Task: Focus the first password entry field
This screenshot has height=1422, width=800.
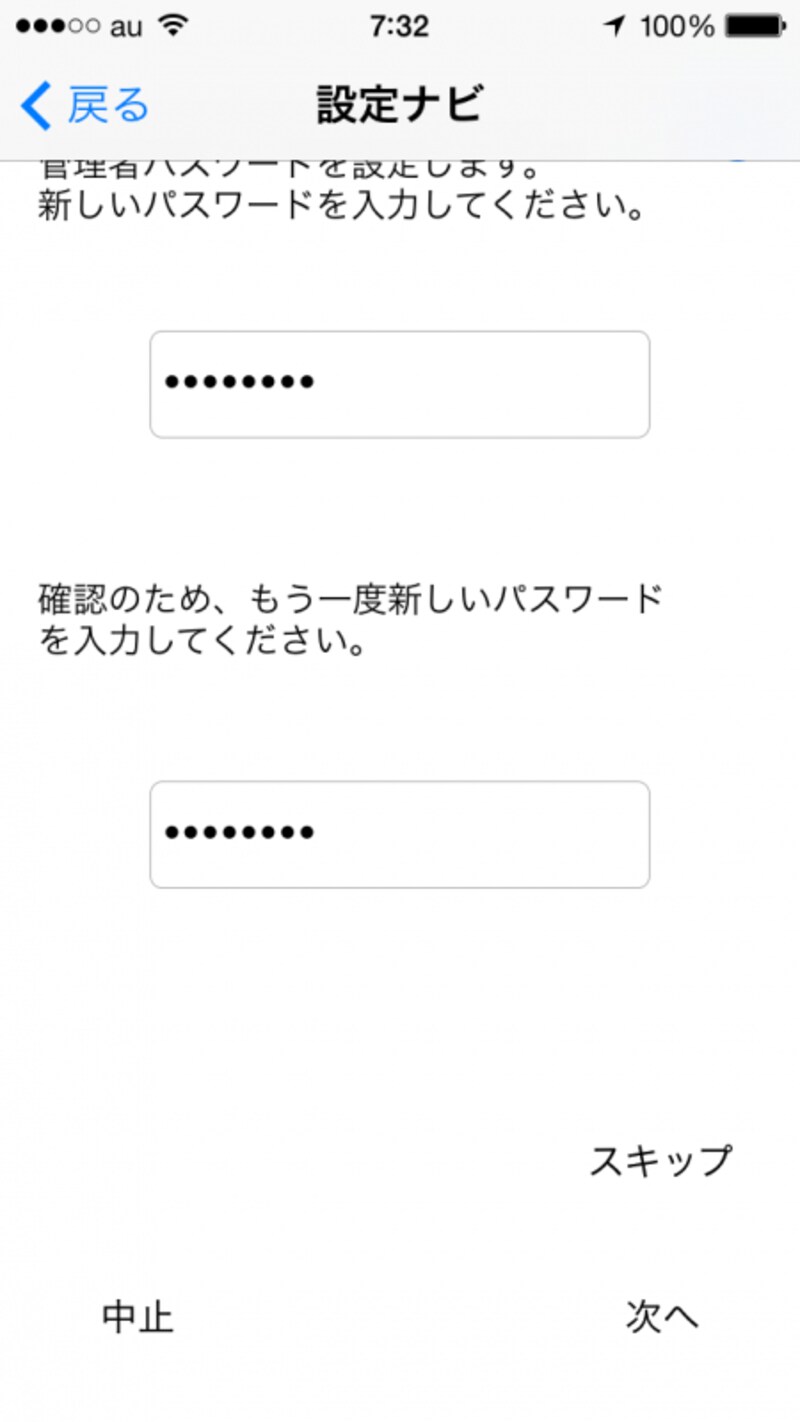Action: click(x=400, y=384)
